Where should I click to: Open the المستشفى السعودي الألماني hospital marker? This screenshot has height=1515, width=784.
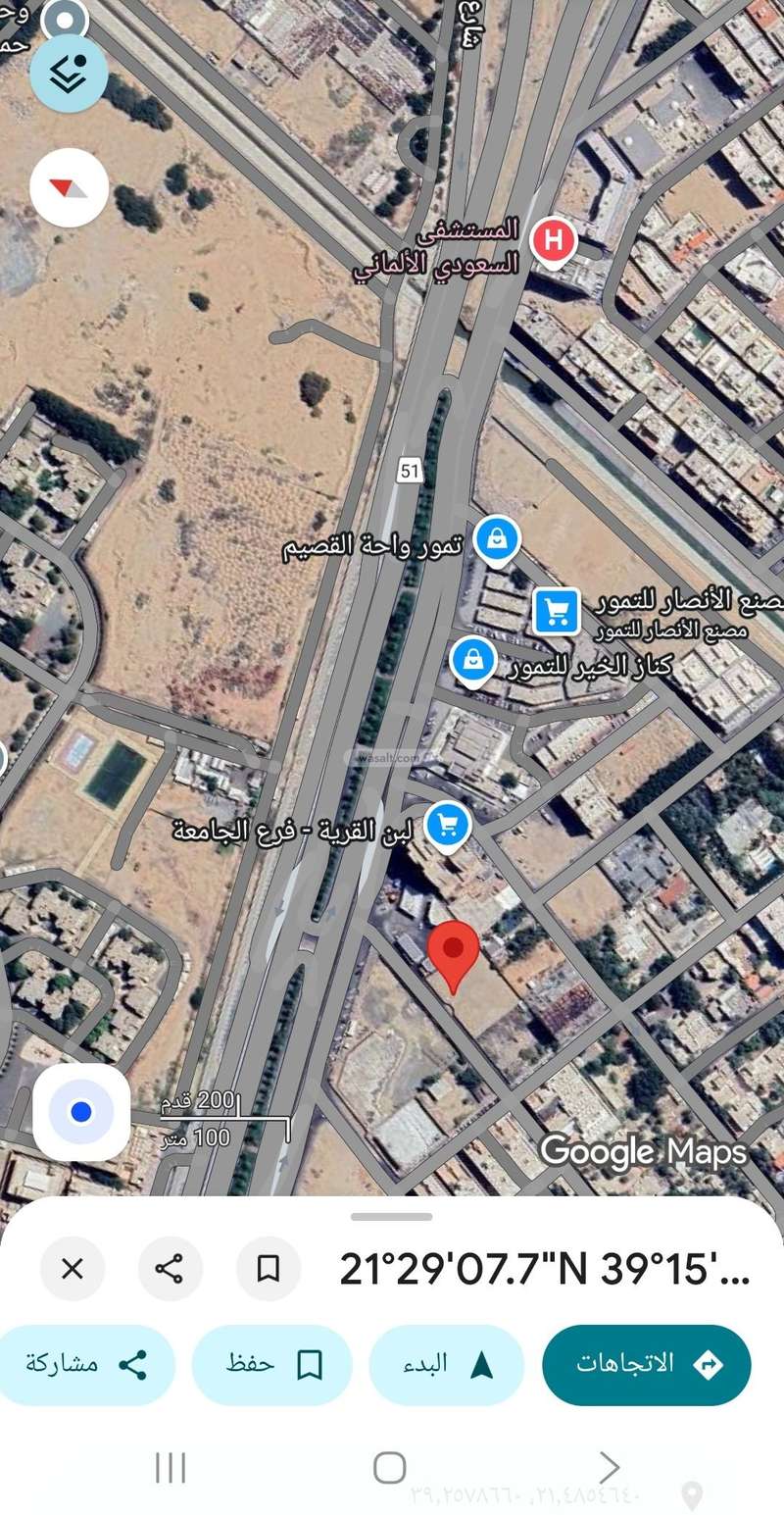pos(554,241)
